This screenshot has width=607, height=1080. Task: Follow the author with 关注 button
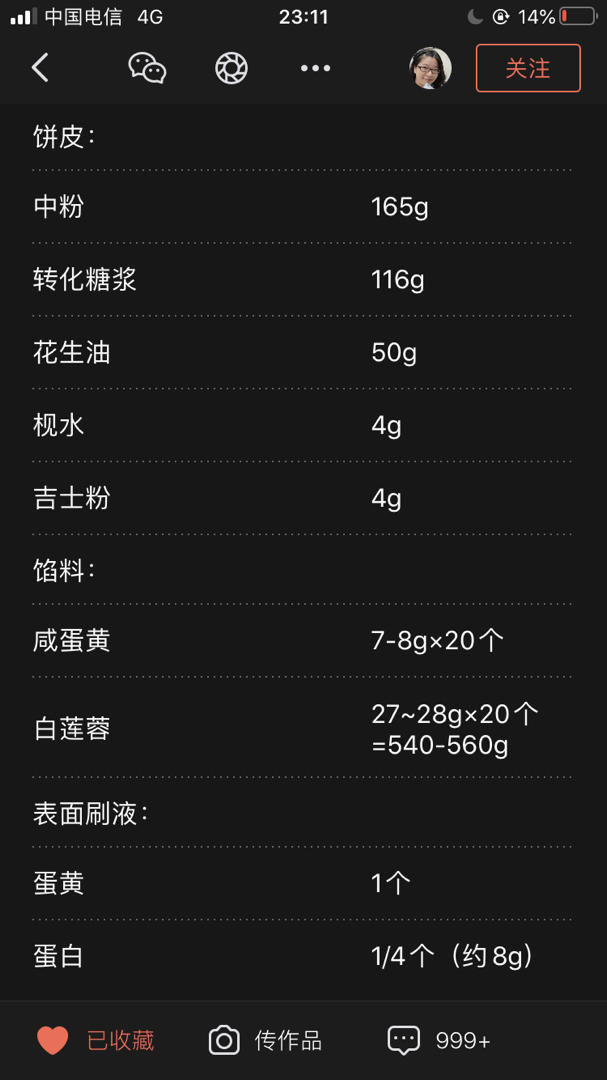point(528,68)
